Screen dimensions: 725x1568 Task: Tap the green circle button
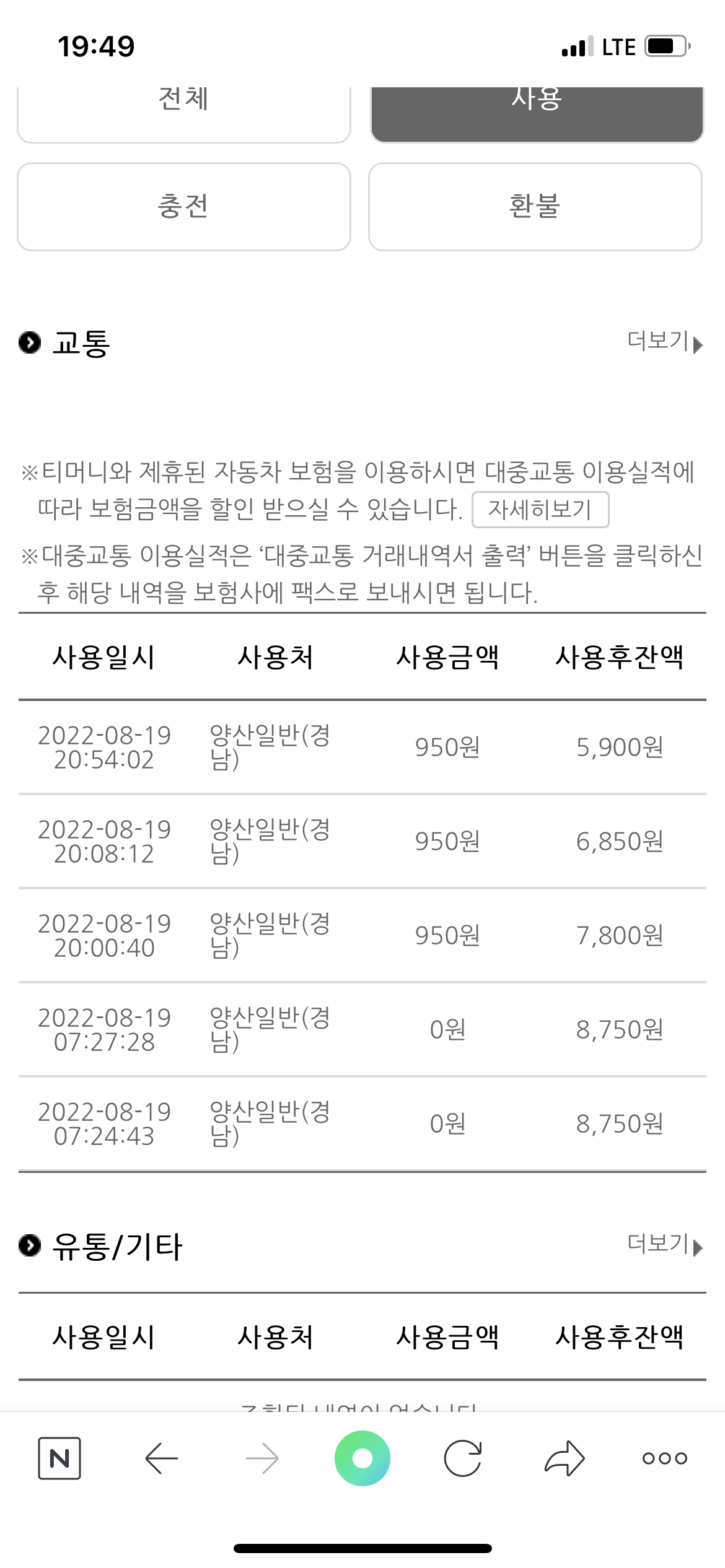tap(362, 1458)
